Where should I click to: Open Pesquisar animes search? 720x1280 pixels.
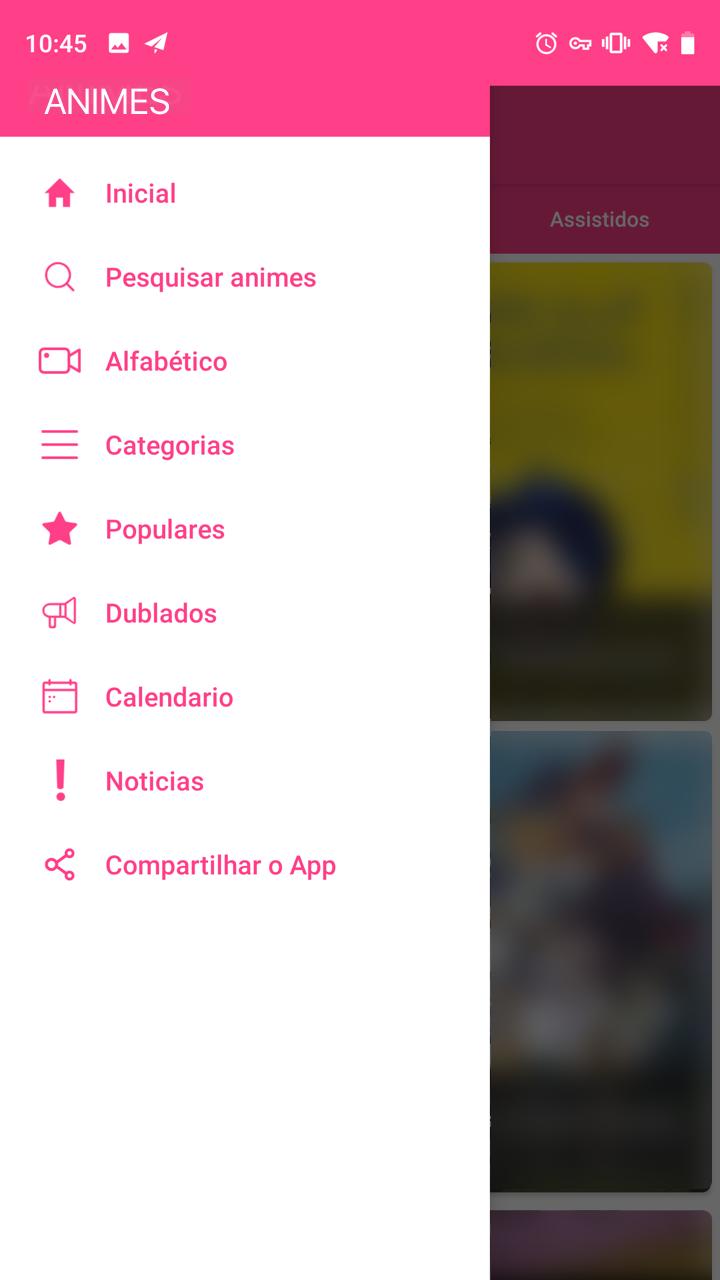tap(210, 277)
